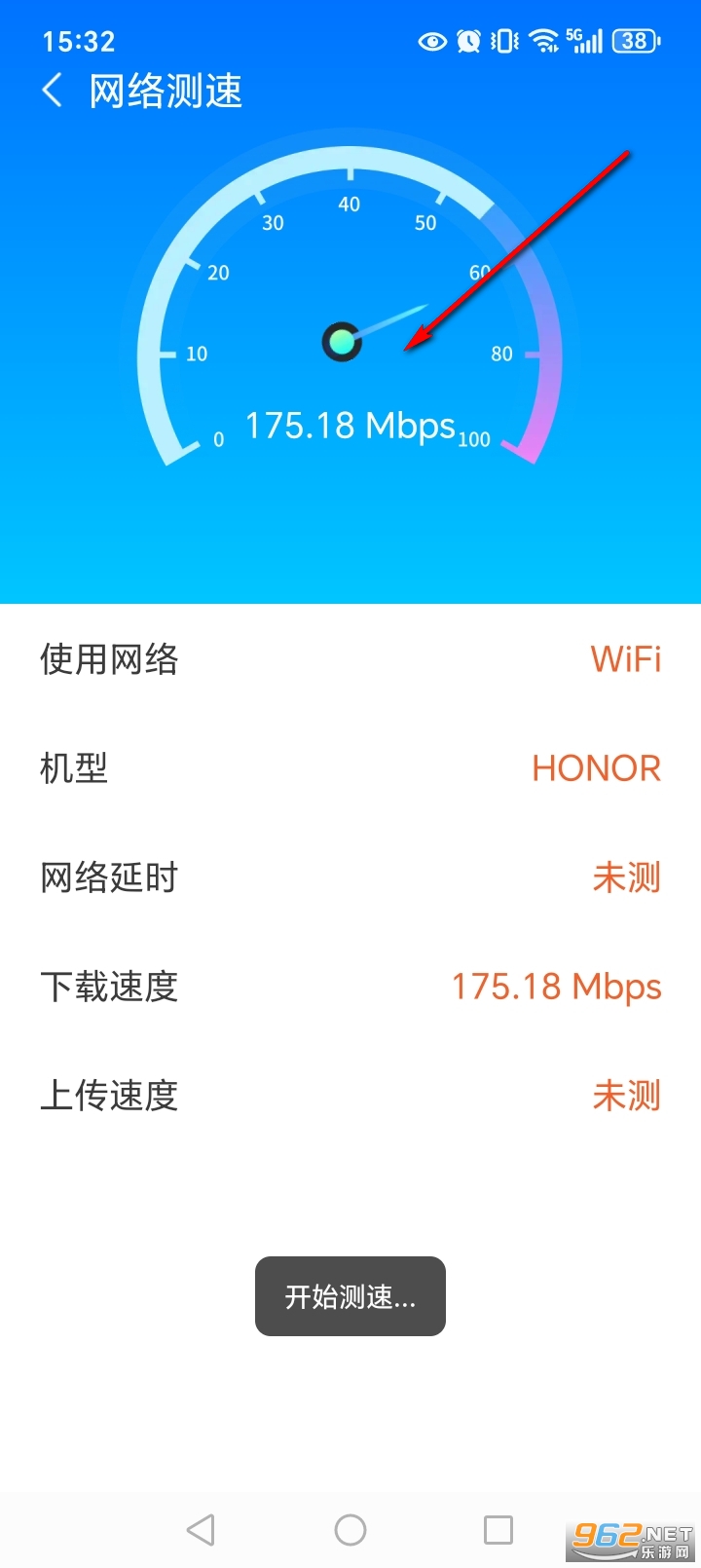The image size is (701, 1568).
Task: Tap the 网络测速 title text
Action: coord(166,89)
